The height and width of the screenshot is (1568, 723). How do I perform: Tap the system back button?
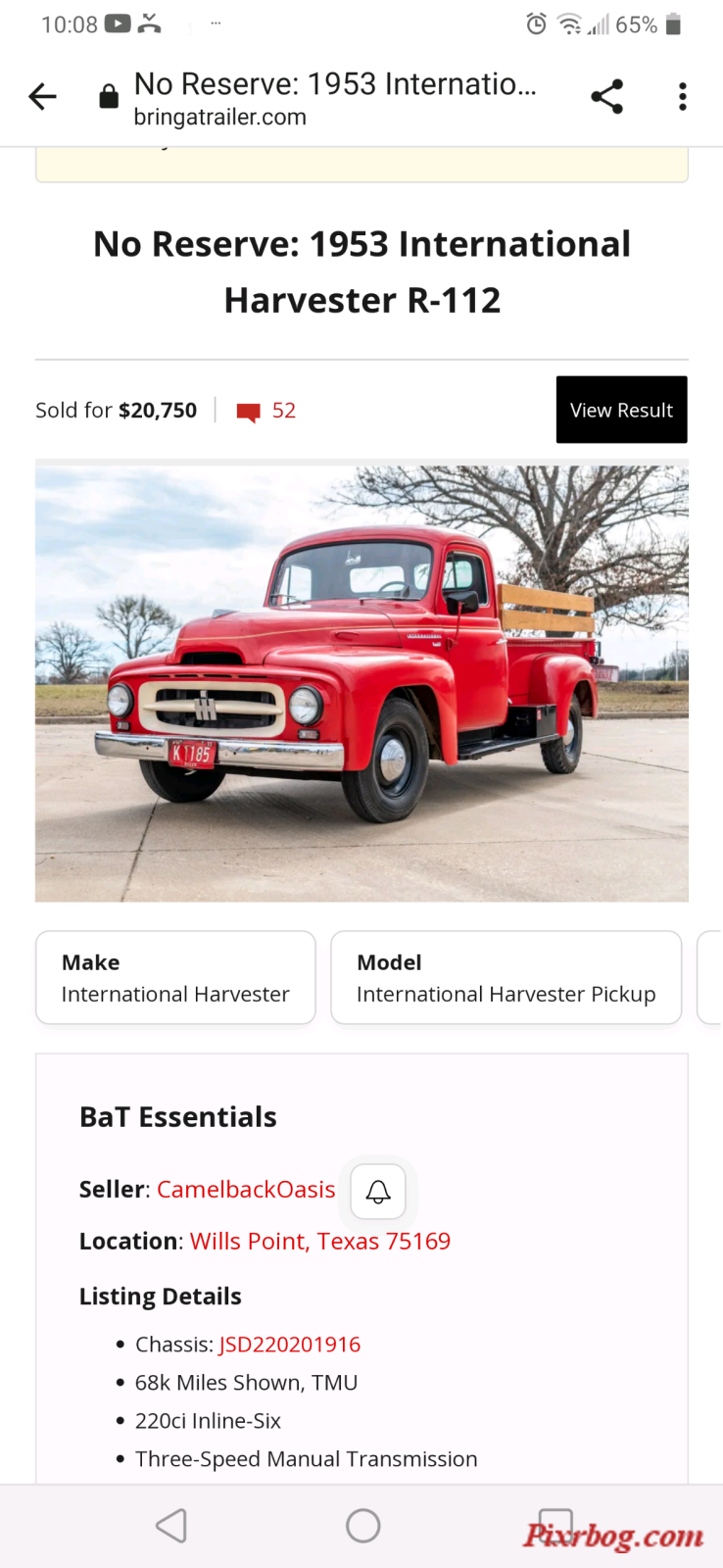(171, 1526)
